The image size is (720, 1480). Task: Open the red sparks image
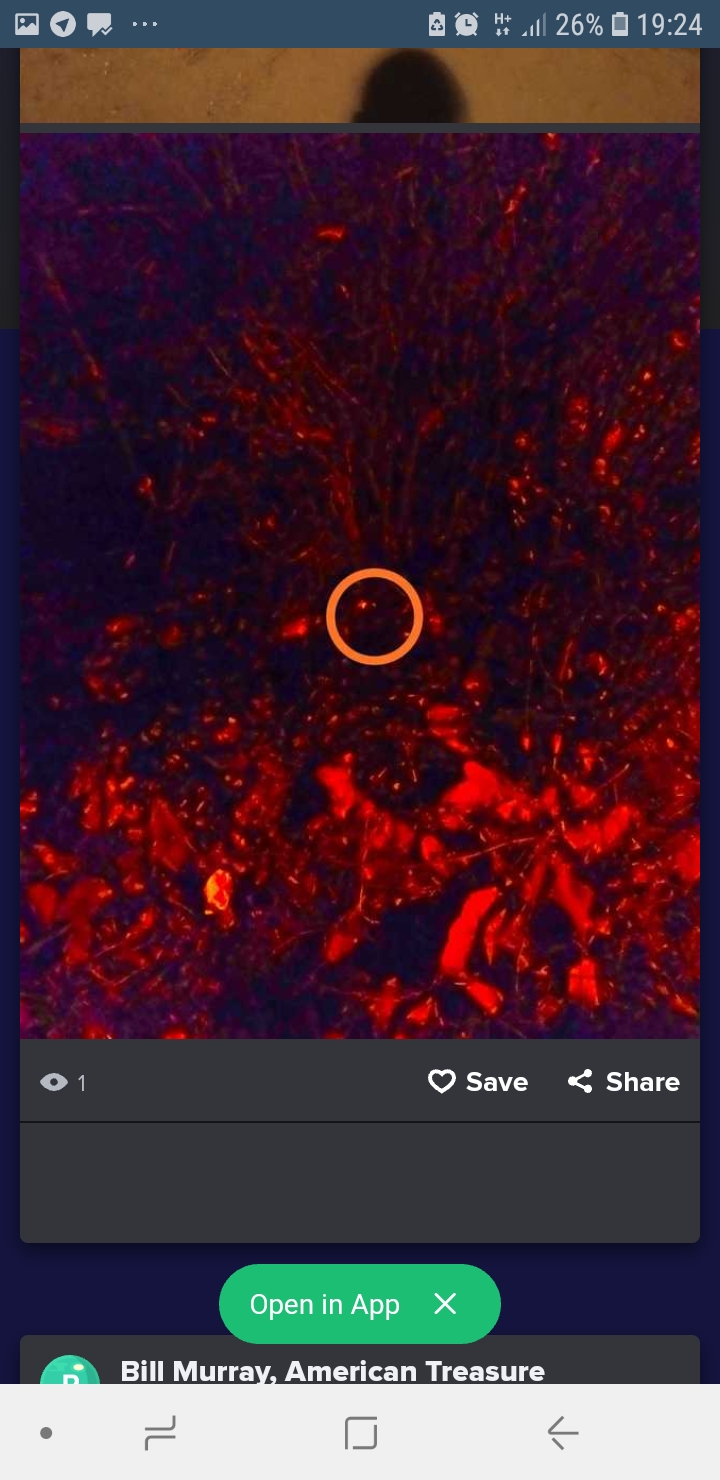coord(360,586)
